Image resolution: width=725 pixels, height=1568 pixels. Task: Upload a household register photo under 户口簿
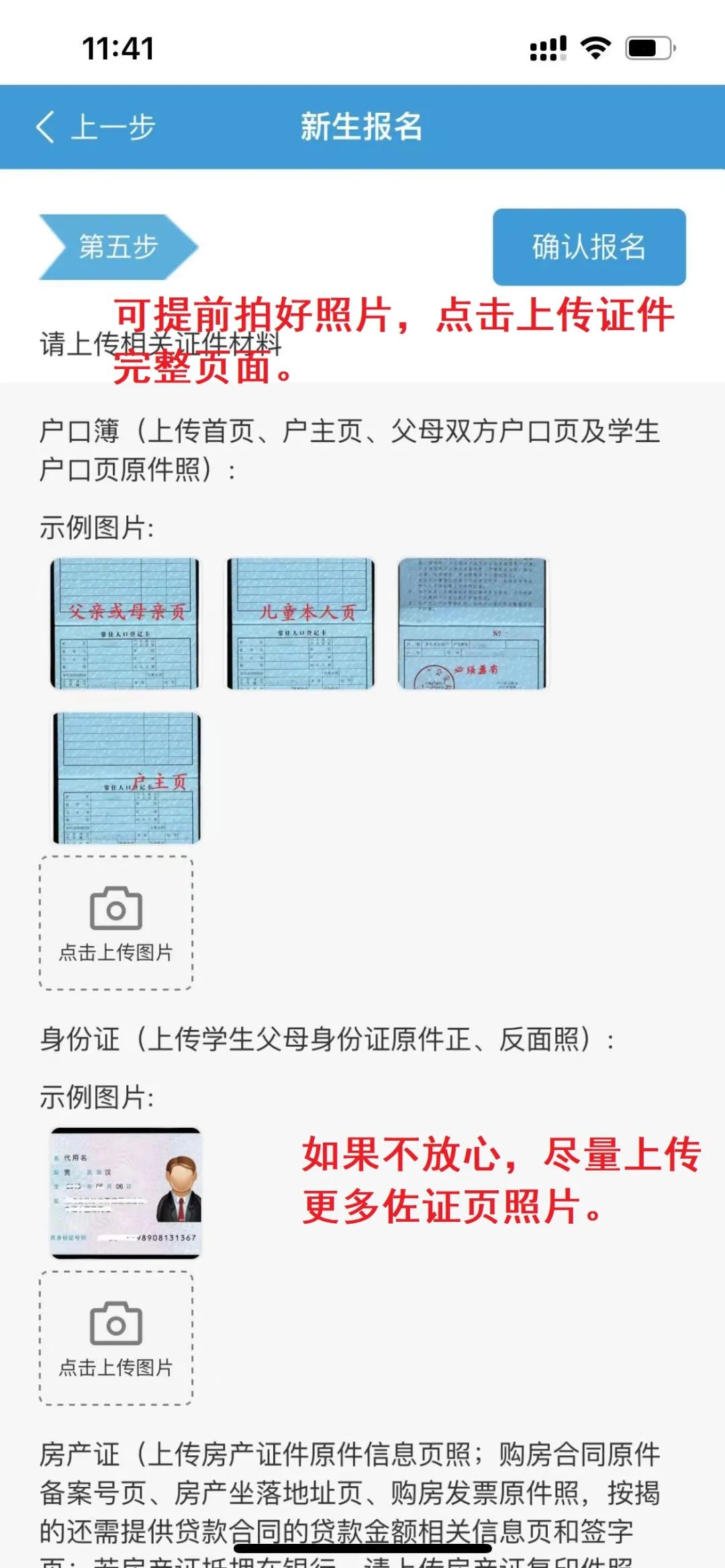point(116,923)
